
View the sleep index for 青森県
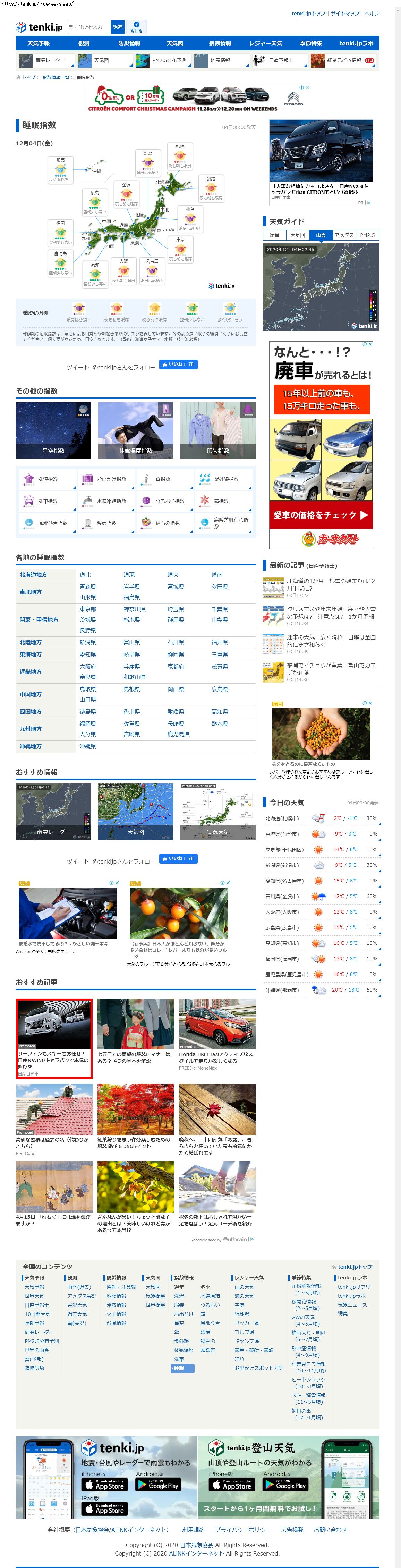tap(88, 587)
